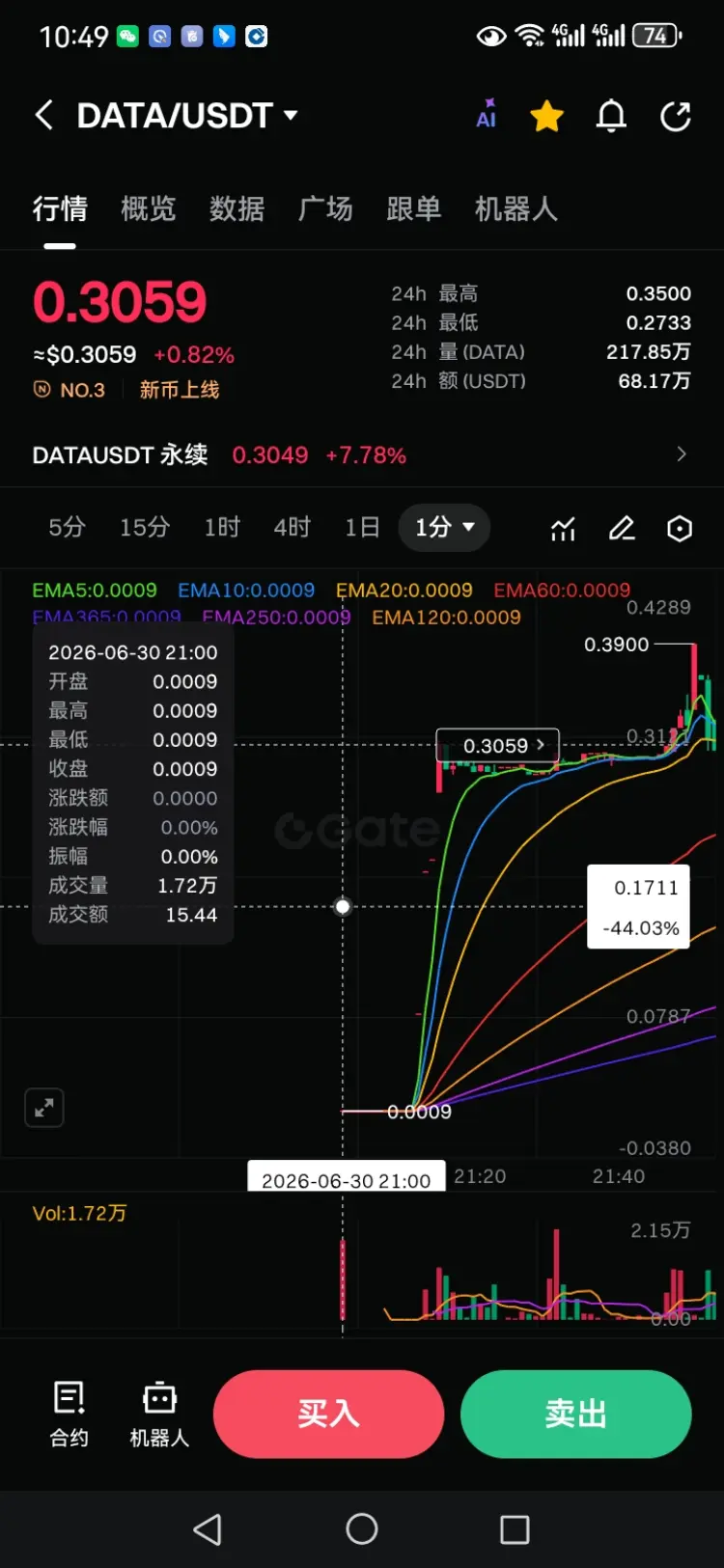This screenshot has width=724, height=1568.
Task: Select the 4时 chart interval
Action: (x=292, y=527)
